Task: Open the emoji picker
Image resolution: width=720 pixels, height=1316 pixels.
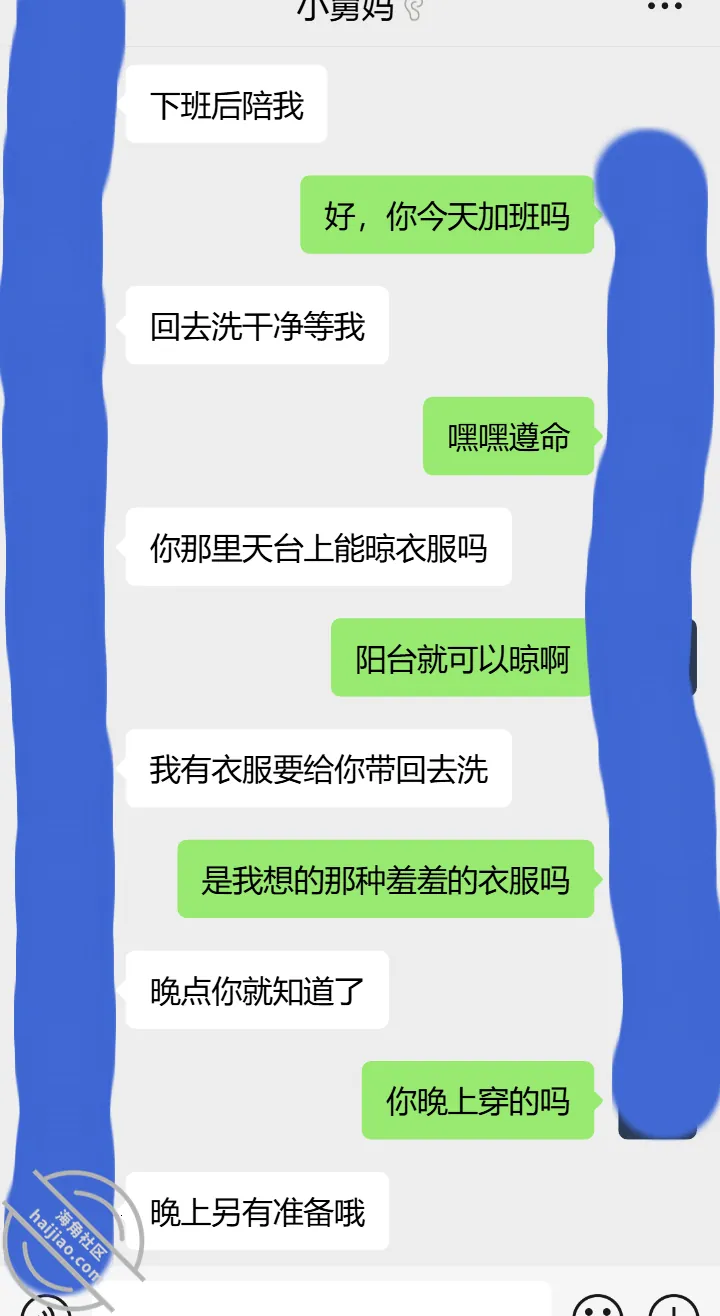Action: pos(598,1305)
